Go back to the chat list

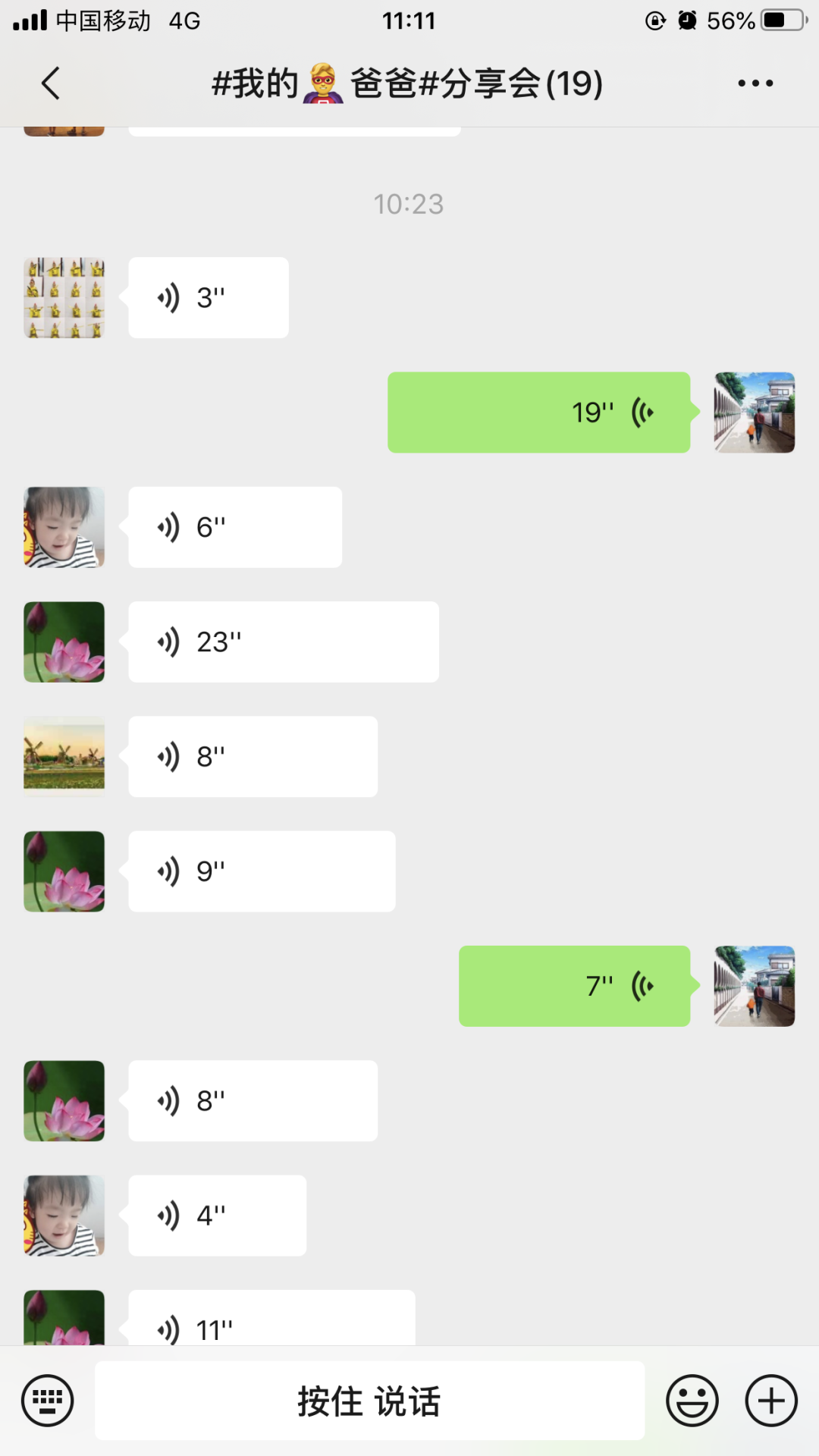coord(50,83)
